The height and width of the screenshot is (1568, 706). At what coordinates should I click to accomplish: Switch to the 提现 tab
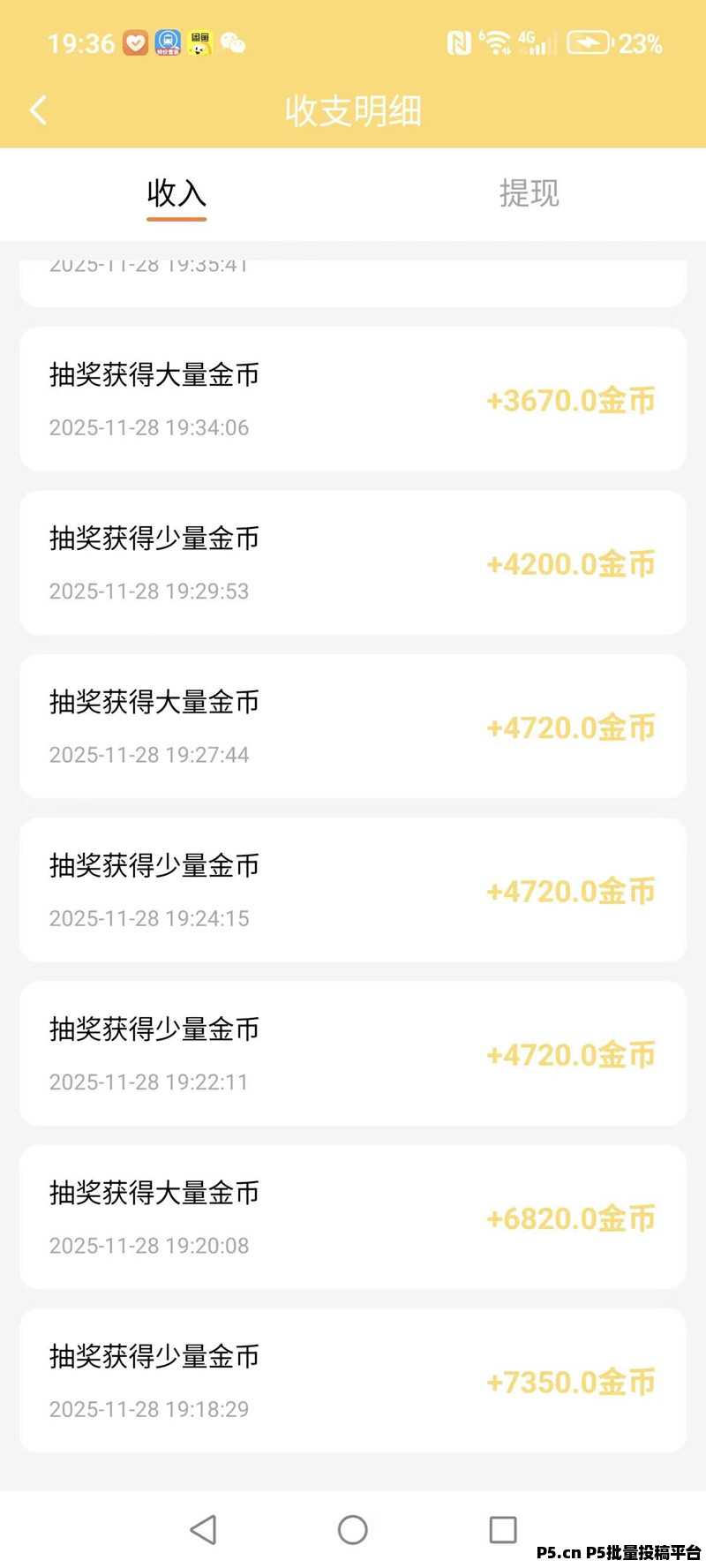tap(529, 193)
